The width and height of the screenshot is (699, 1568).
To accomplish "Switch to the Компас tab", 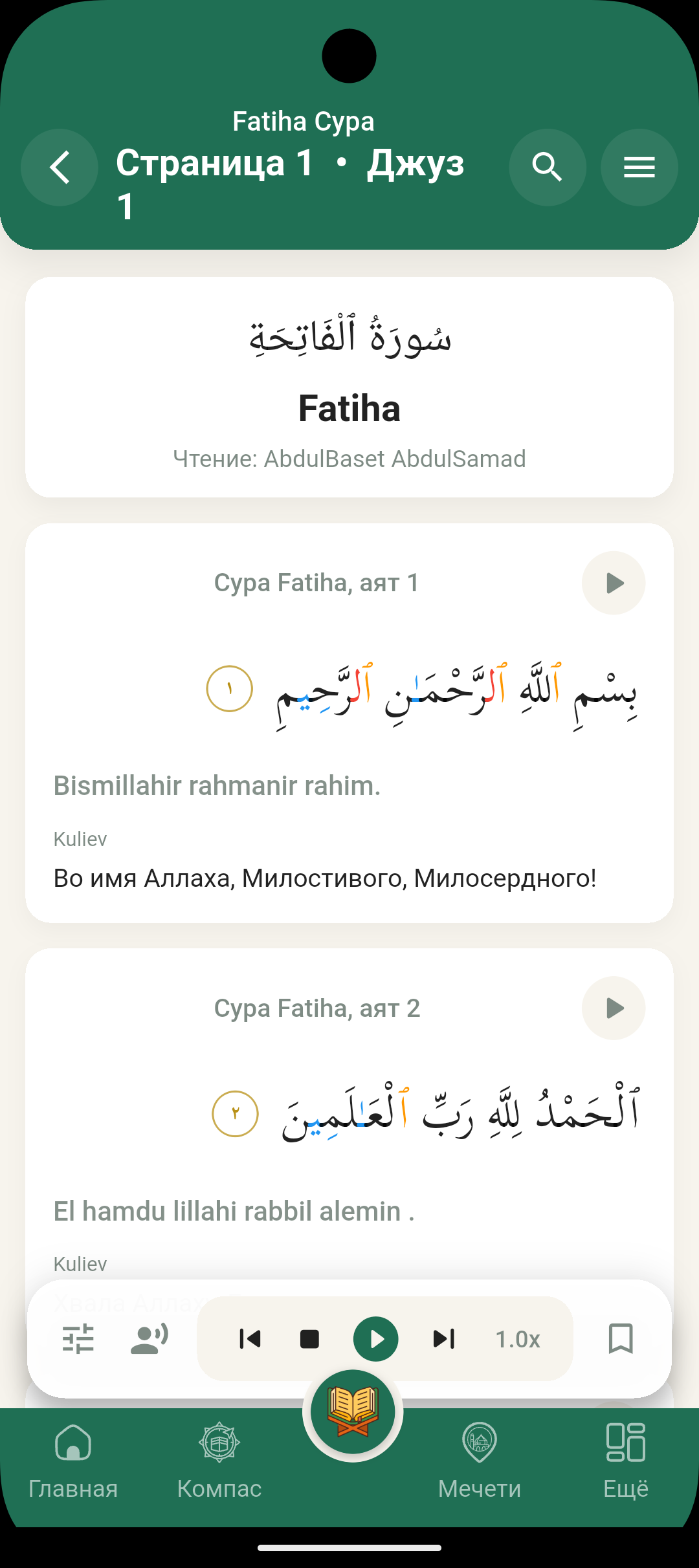I will pos(219,1462).
